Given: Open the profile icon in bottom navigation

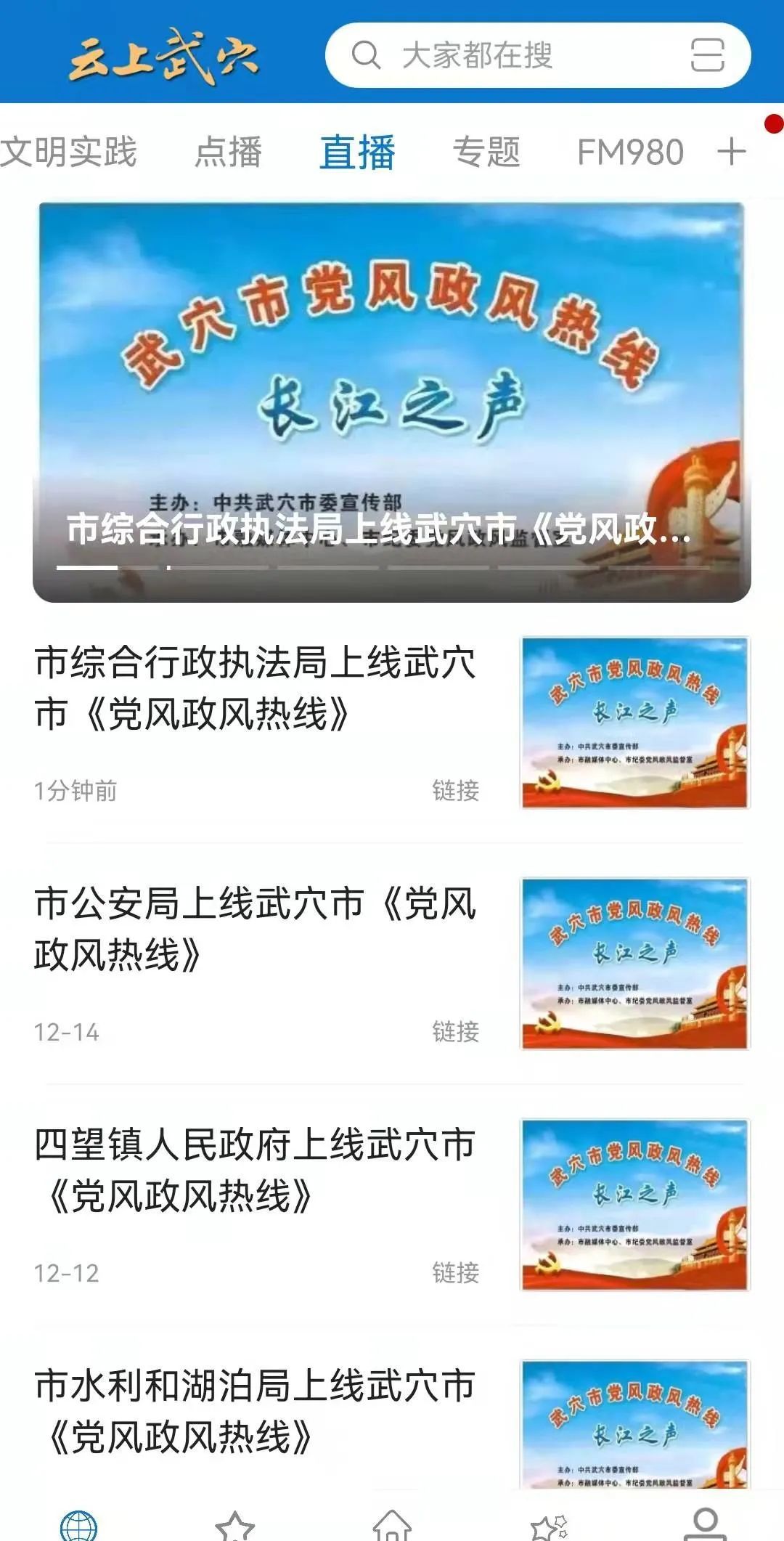Looking at the screenshot, I should pyautogui.click(x=705, y=1524).
